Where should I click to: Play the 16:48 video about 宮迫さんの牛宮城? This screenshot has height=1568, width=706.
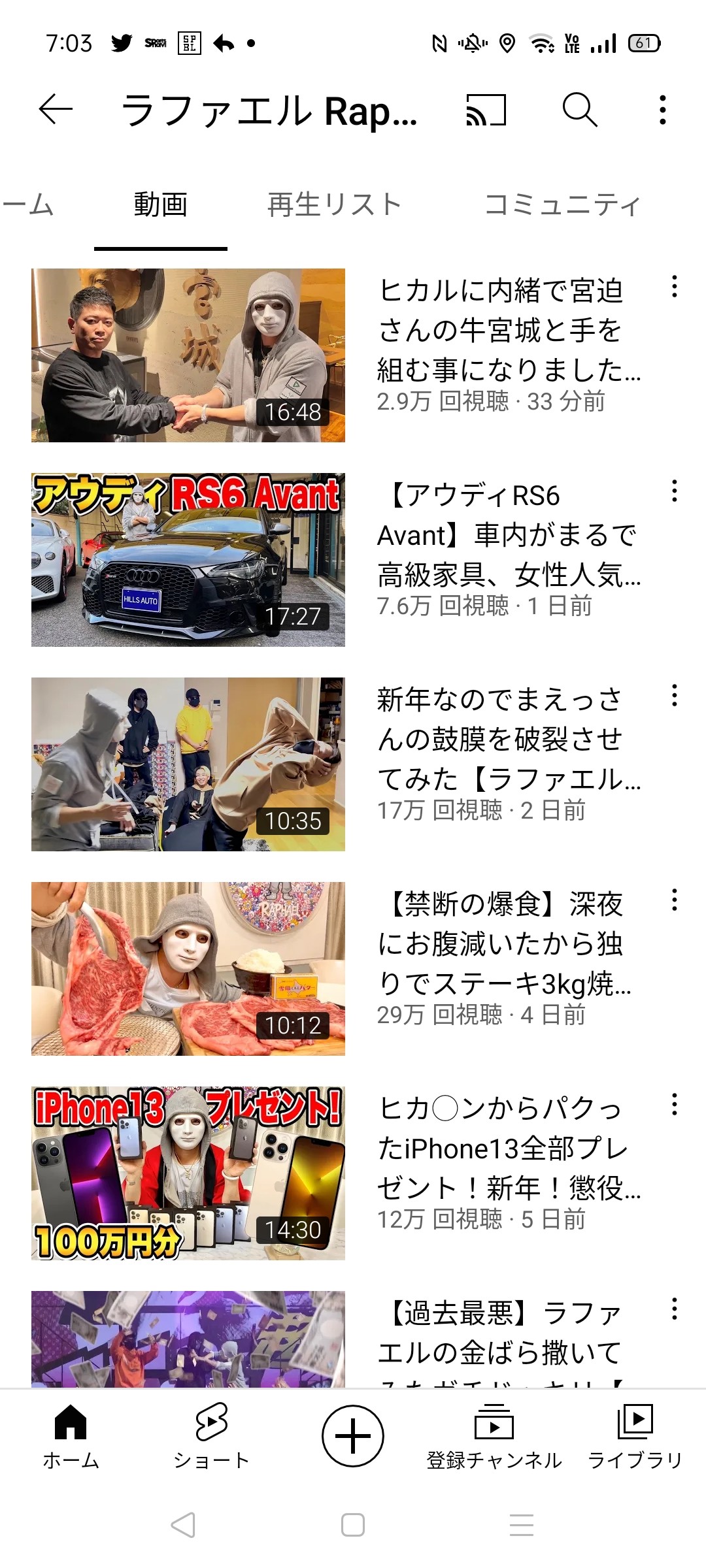click(188, 355)
